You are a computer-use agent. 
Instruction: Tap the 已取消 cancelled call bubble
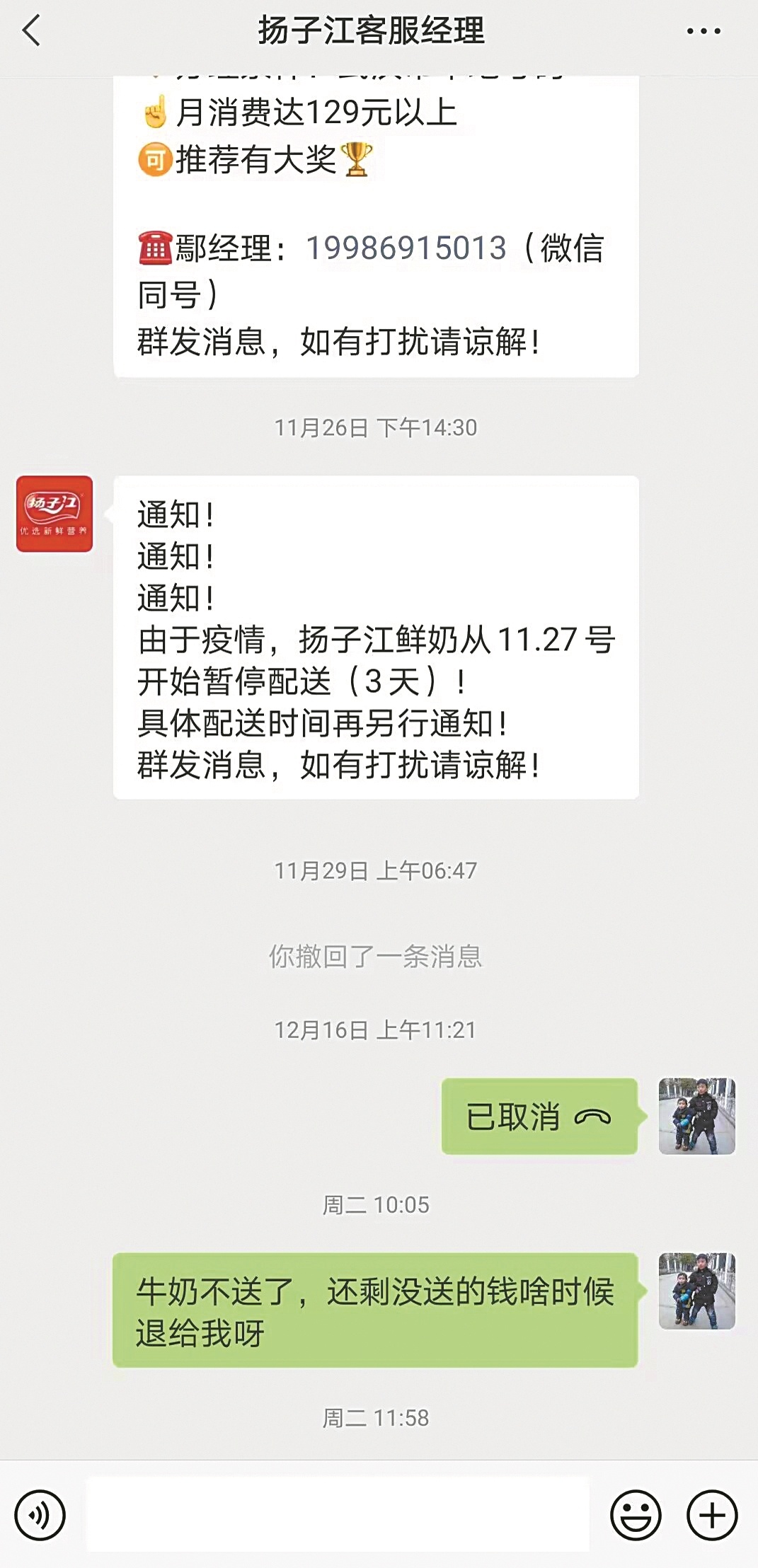(x=539, y=1117)
